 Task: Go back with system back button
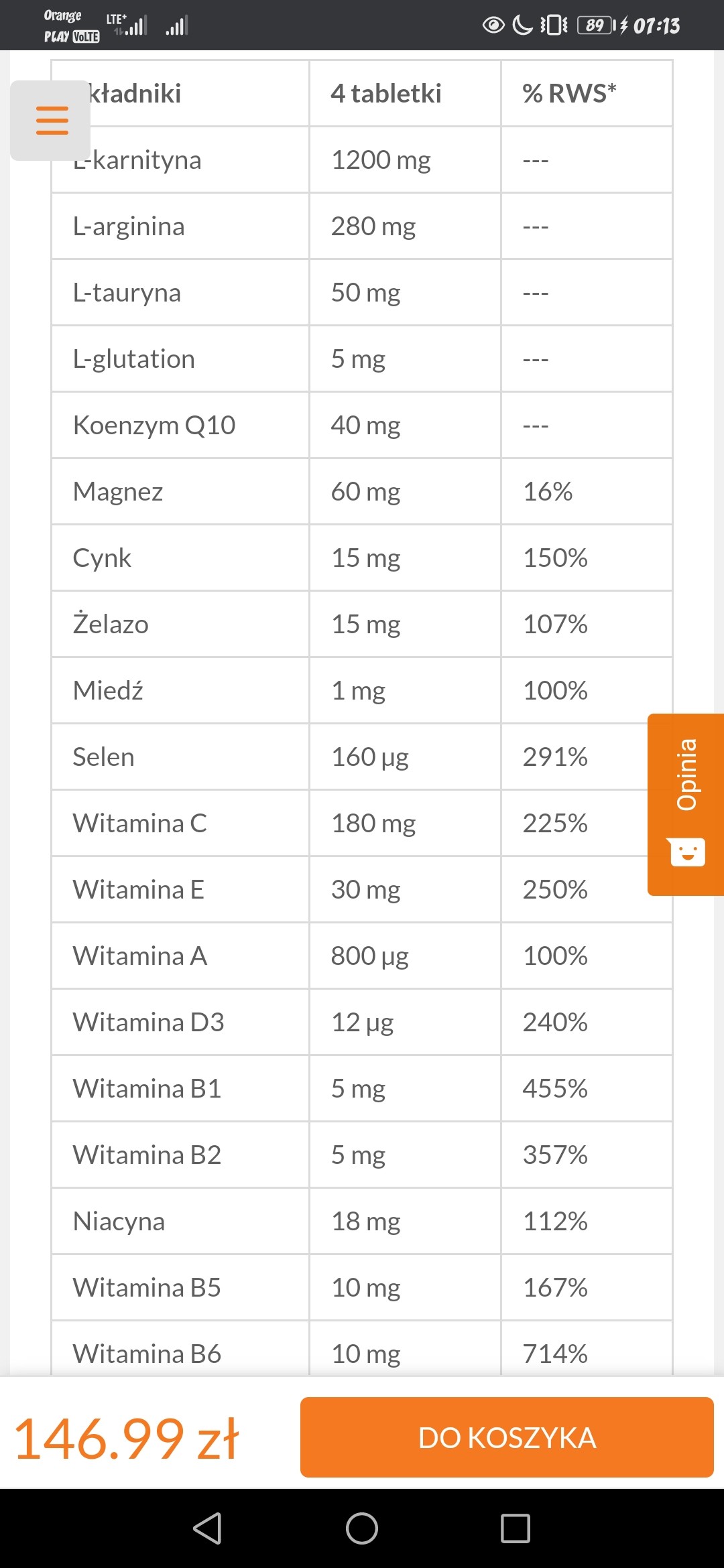[x=207, y=1528]
